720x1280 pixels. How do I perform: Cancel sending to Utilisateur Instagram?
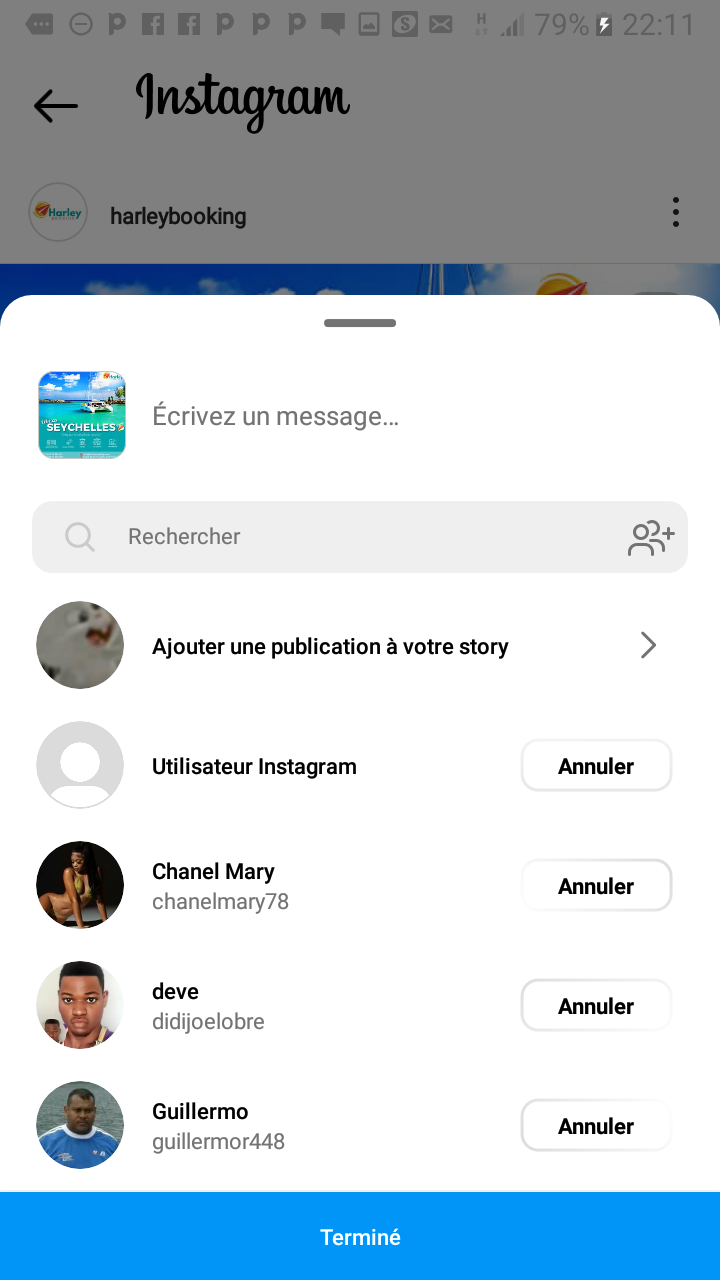pyautogui.click(x=596, y=766)
